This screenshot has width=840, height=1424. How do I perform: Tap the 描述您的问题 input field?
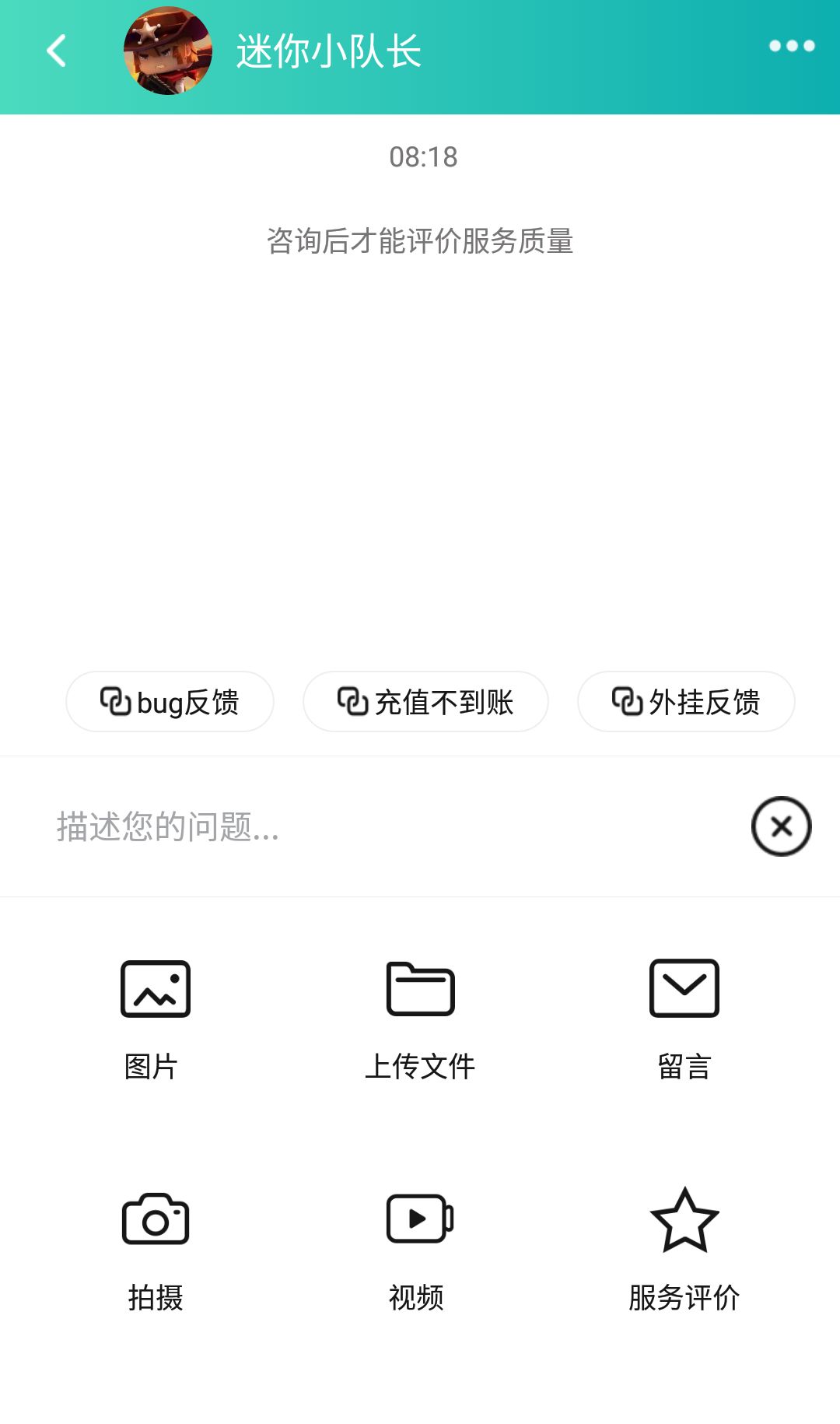point(311,829)
